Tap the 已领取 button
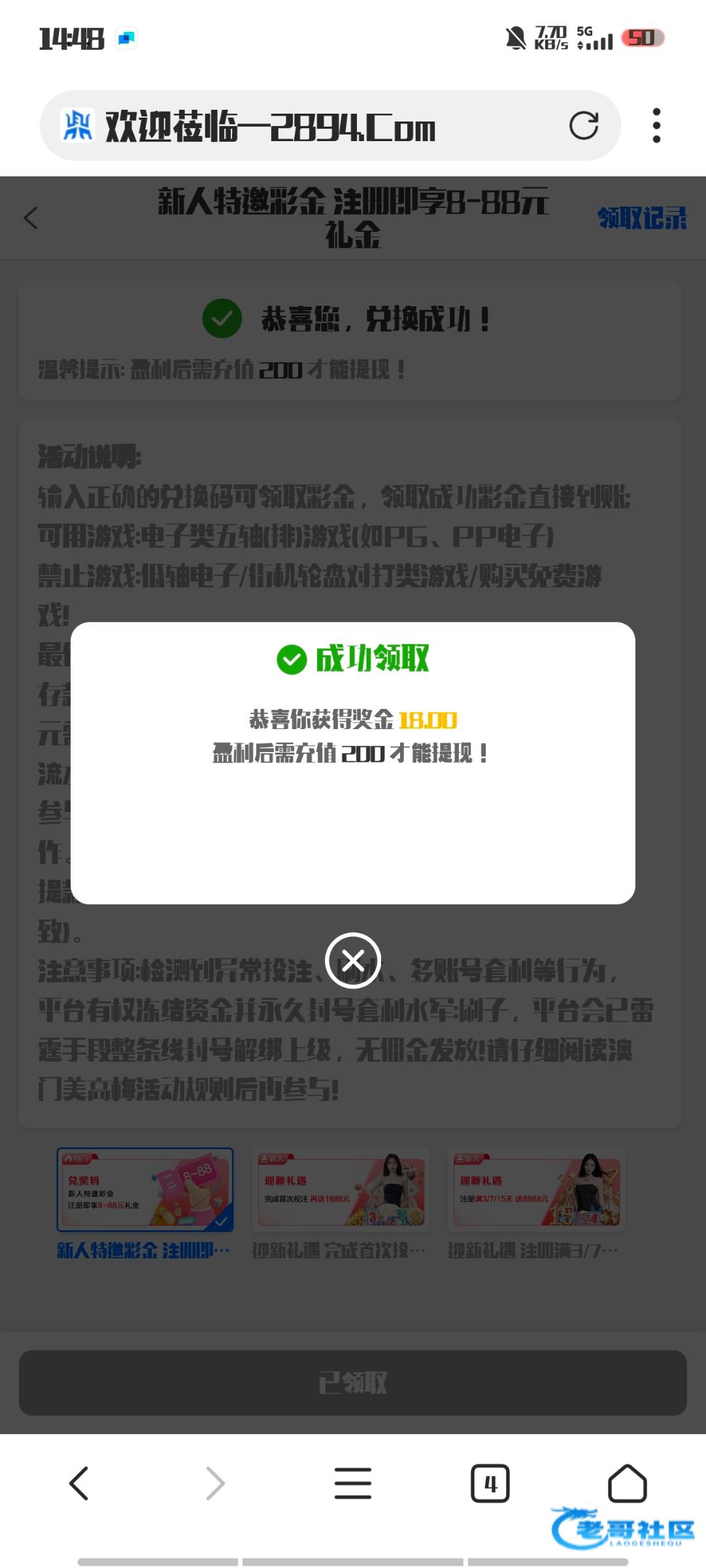The image size is (706, 1568). 353,1383
